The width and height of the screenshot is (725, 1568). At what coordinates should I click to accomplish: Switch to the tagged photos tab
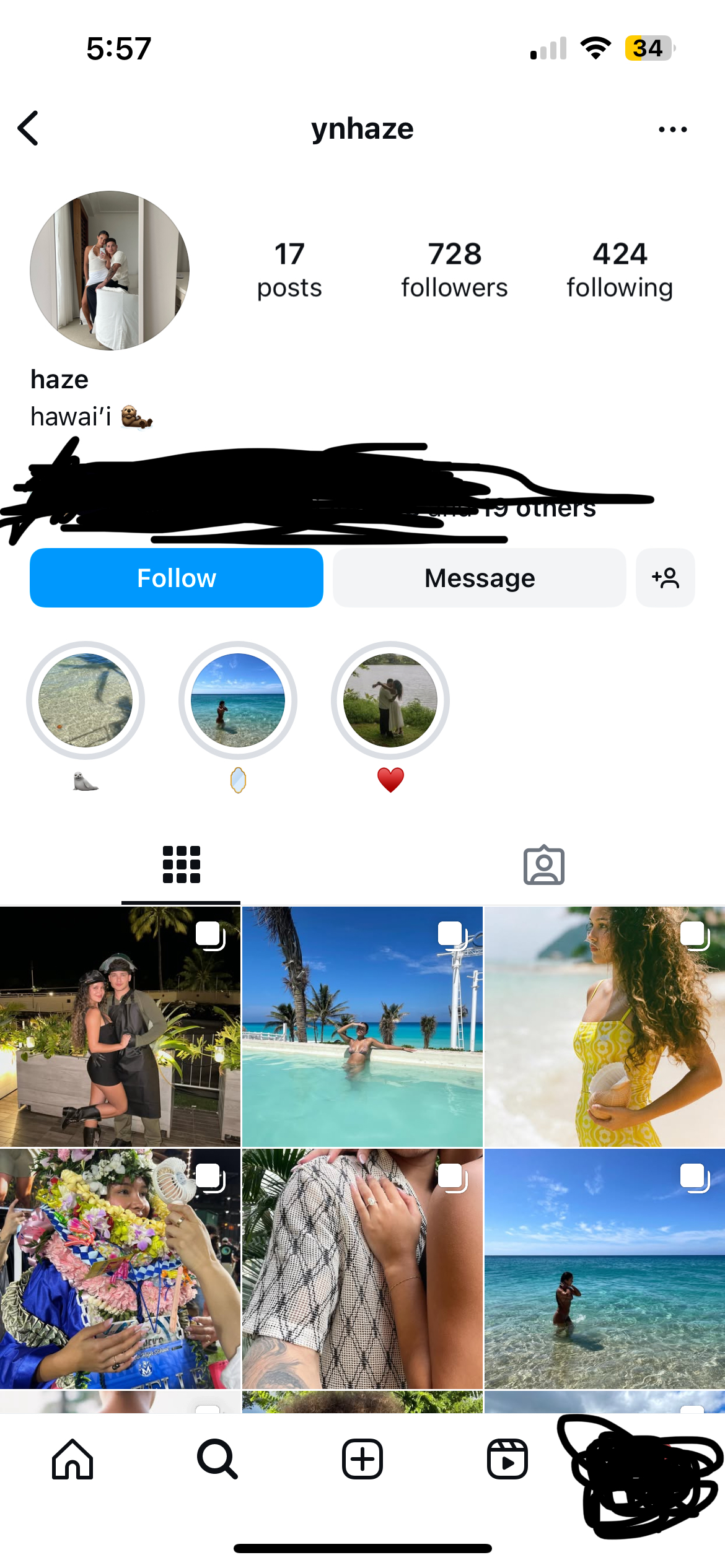coord(544,865)
